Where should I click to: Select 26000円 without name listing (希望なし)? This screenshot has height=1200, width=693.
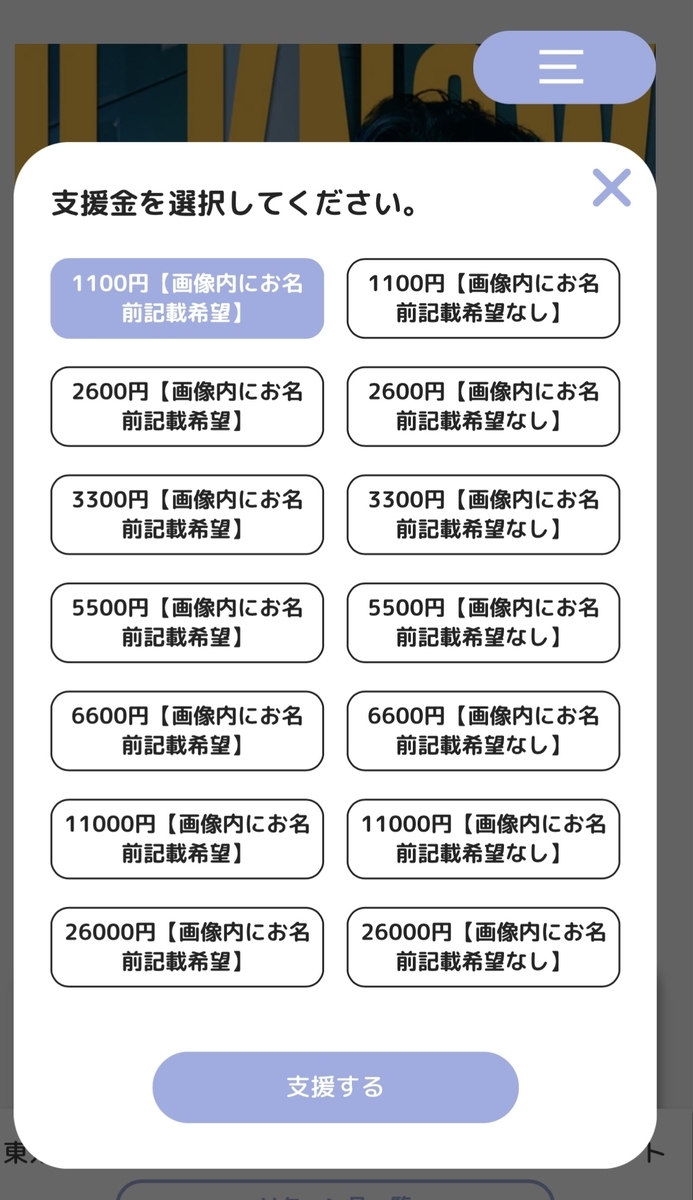[x=483, y=946]
